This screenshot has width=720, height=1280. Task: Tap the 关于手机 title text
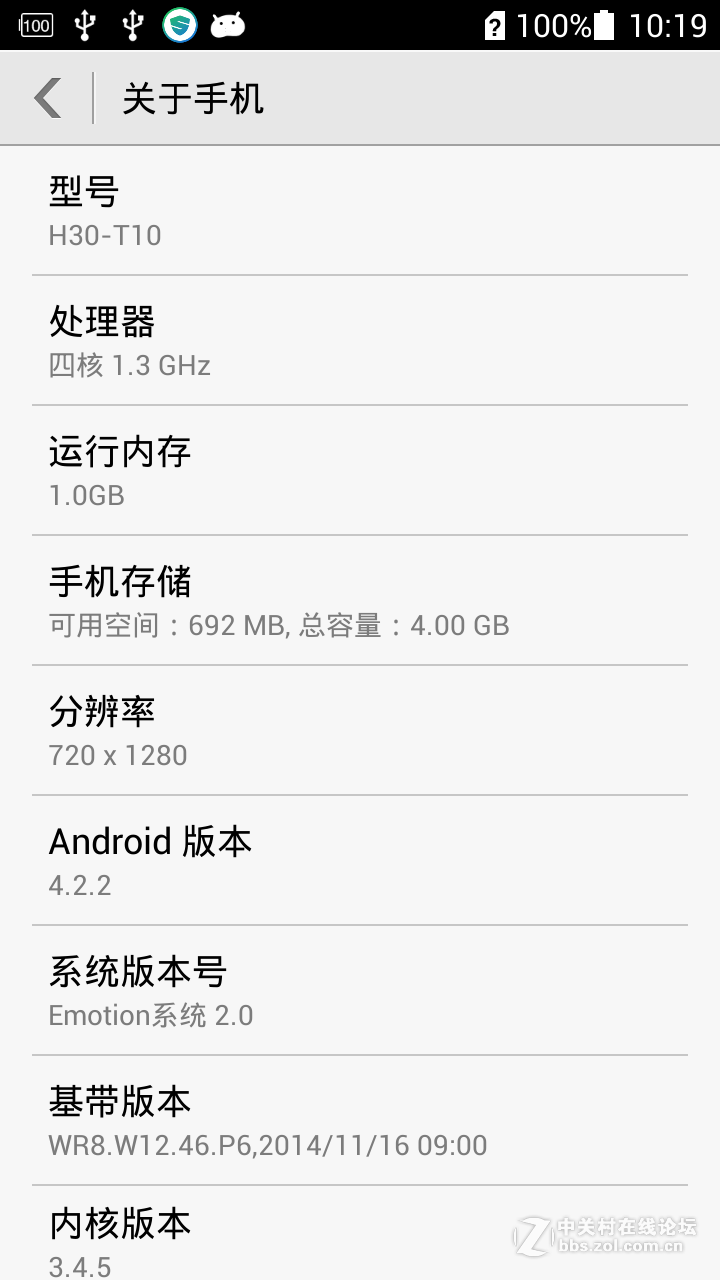click(192, 97)
